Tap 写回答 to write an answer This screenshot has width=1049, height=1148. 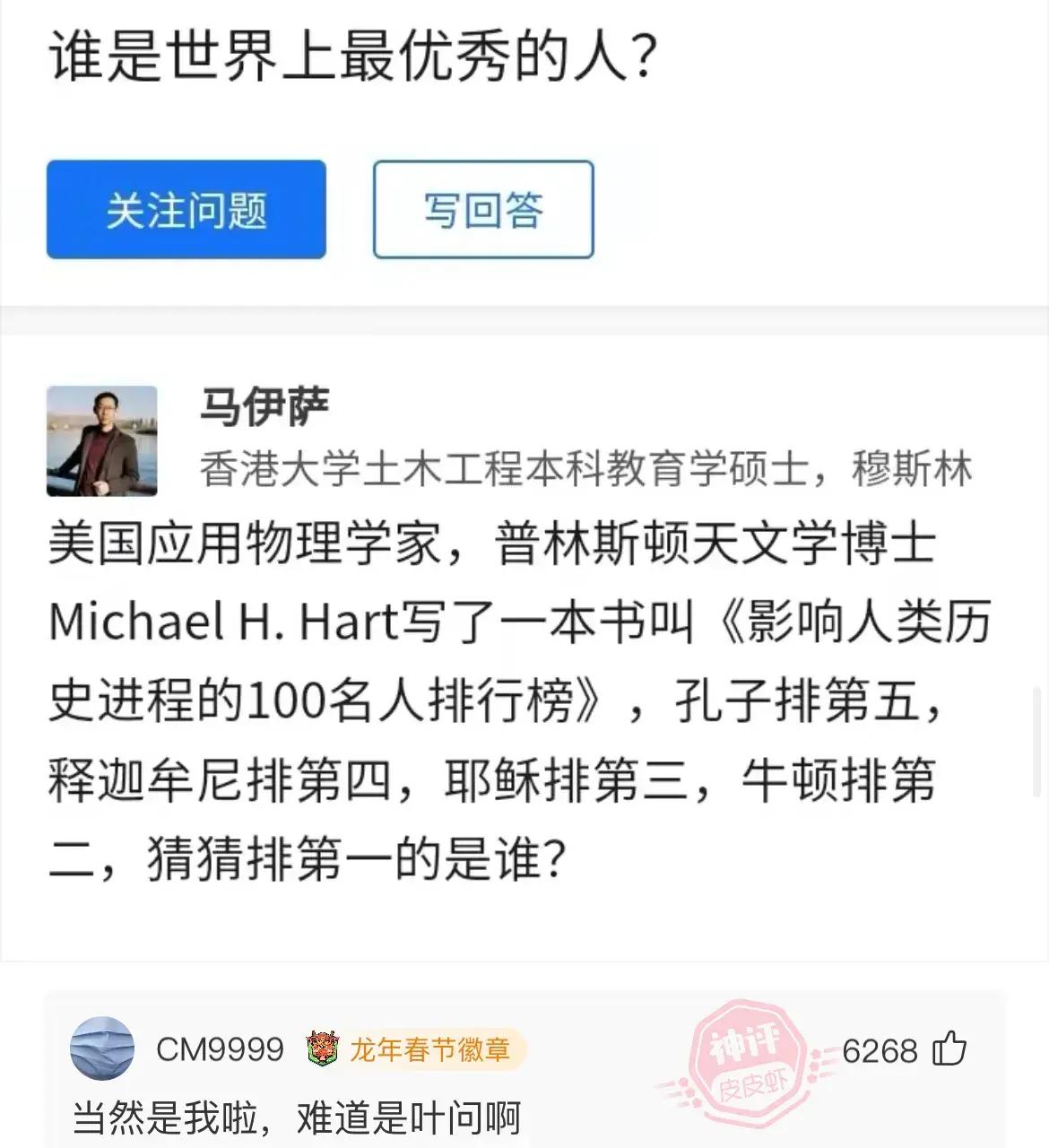click(483, 210)
